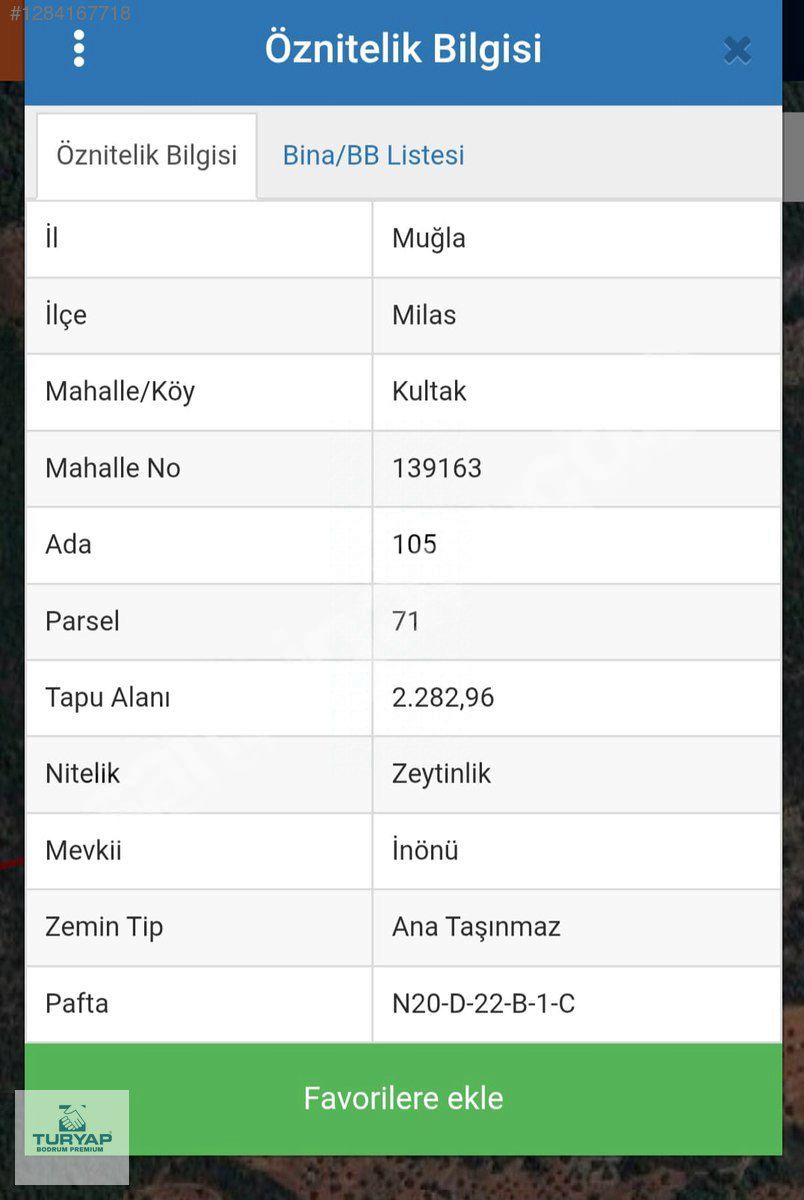Close the Öznitelik Bilgisi dialog
The width and height of the screenshot is (804, 1200).
click(737, 50)
